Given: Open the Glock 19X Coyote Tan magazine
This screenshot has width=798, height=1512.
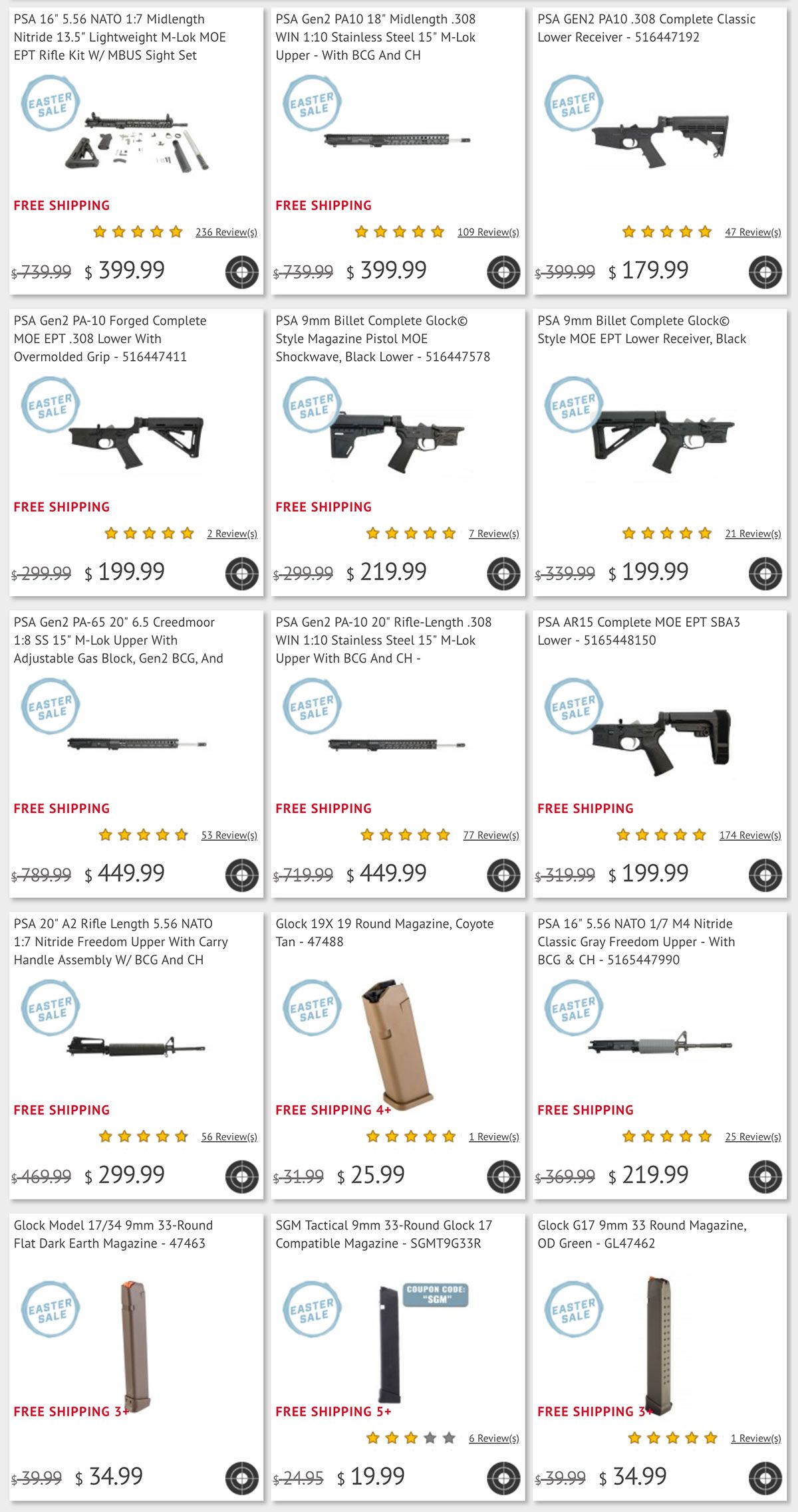Looking at the screenshot, I should click(384, 932).
